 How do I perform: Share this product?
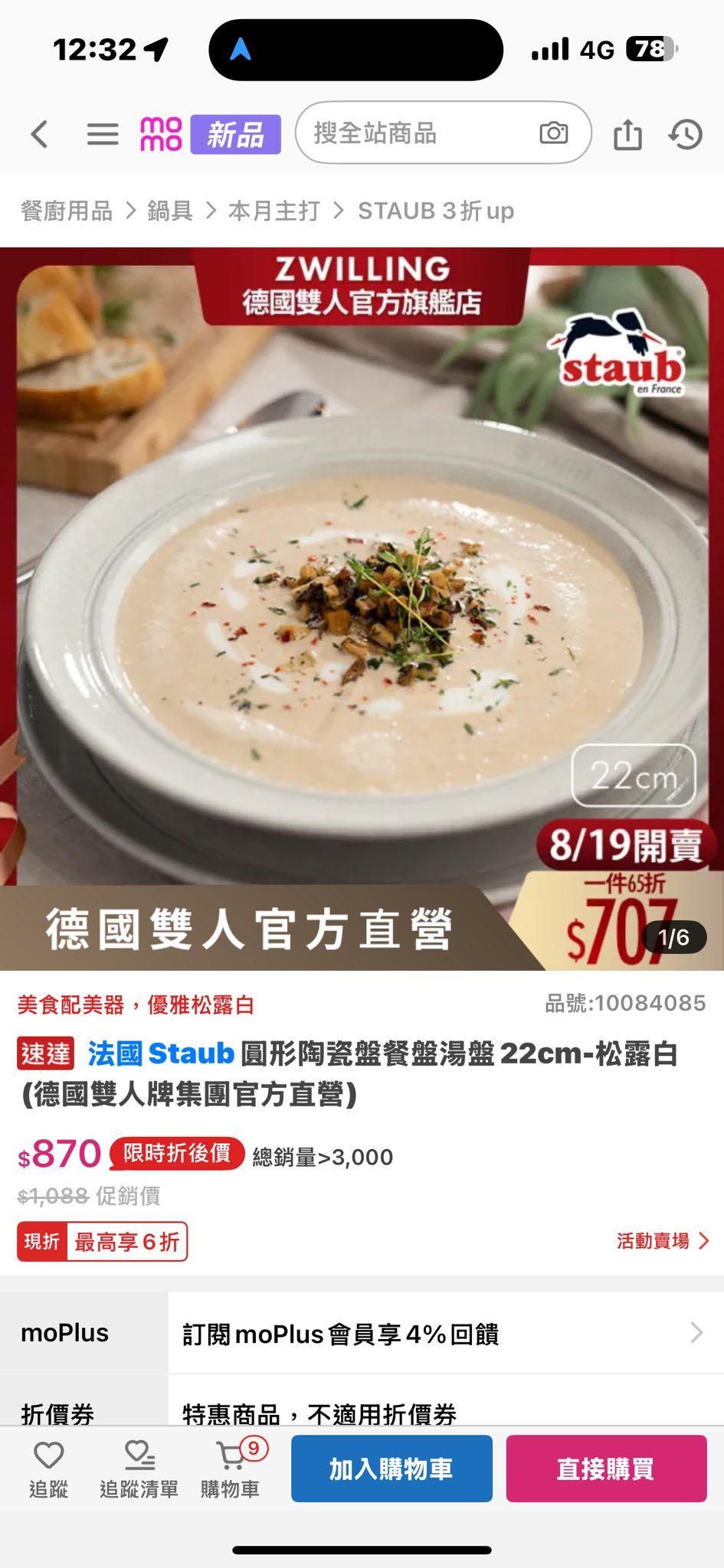pyautogui.click(x=627, y=134)
